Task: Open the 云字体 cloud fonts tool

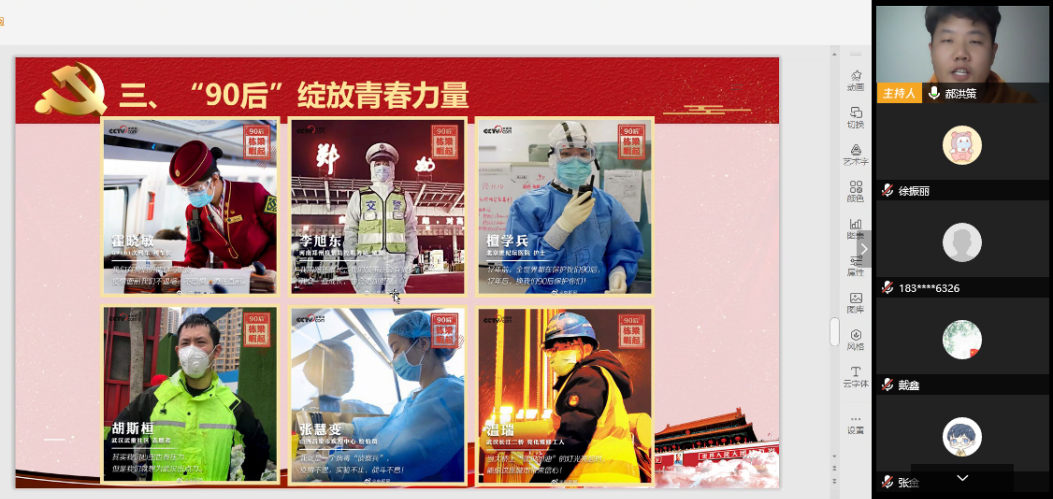Action: (x=855, y=376)
